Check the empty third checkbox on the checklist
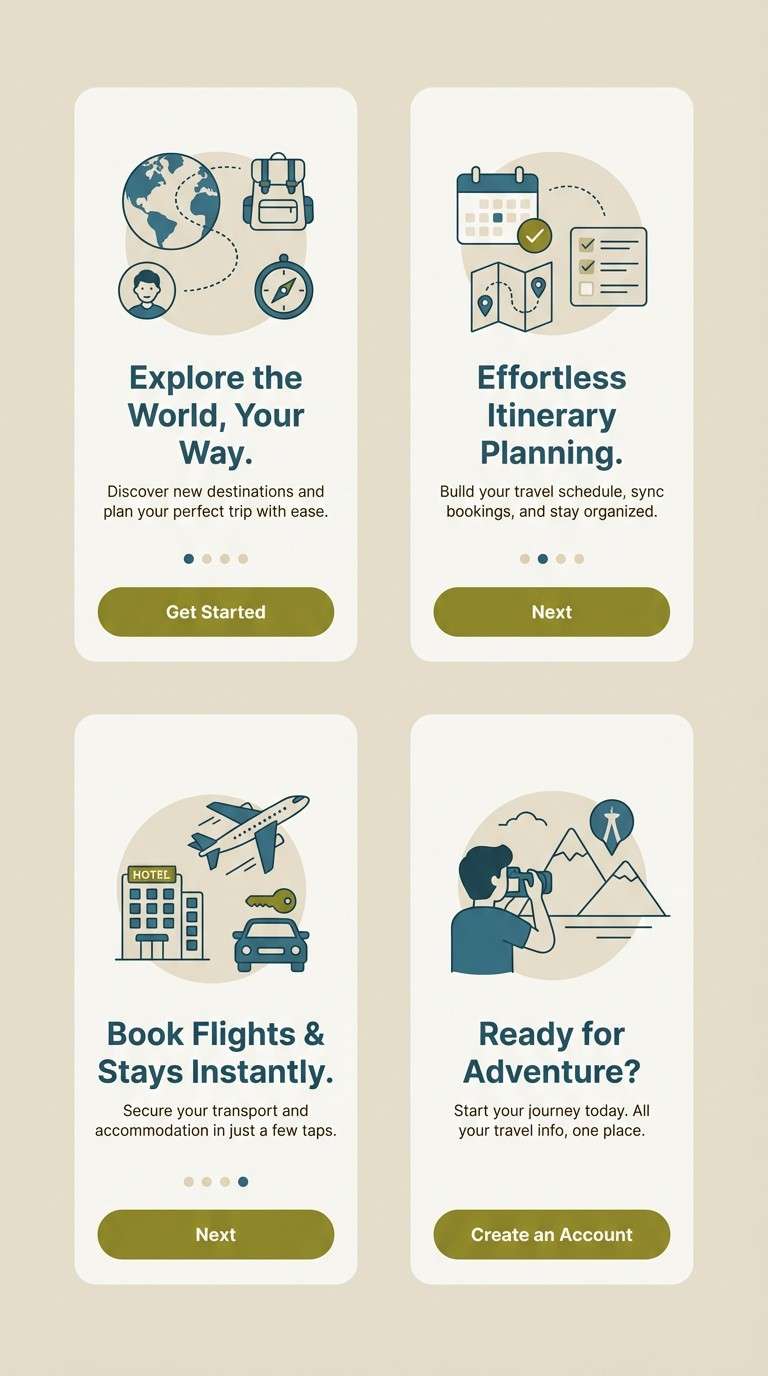This screenshot has width=768, height=1376. click(x=585, y=289)
